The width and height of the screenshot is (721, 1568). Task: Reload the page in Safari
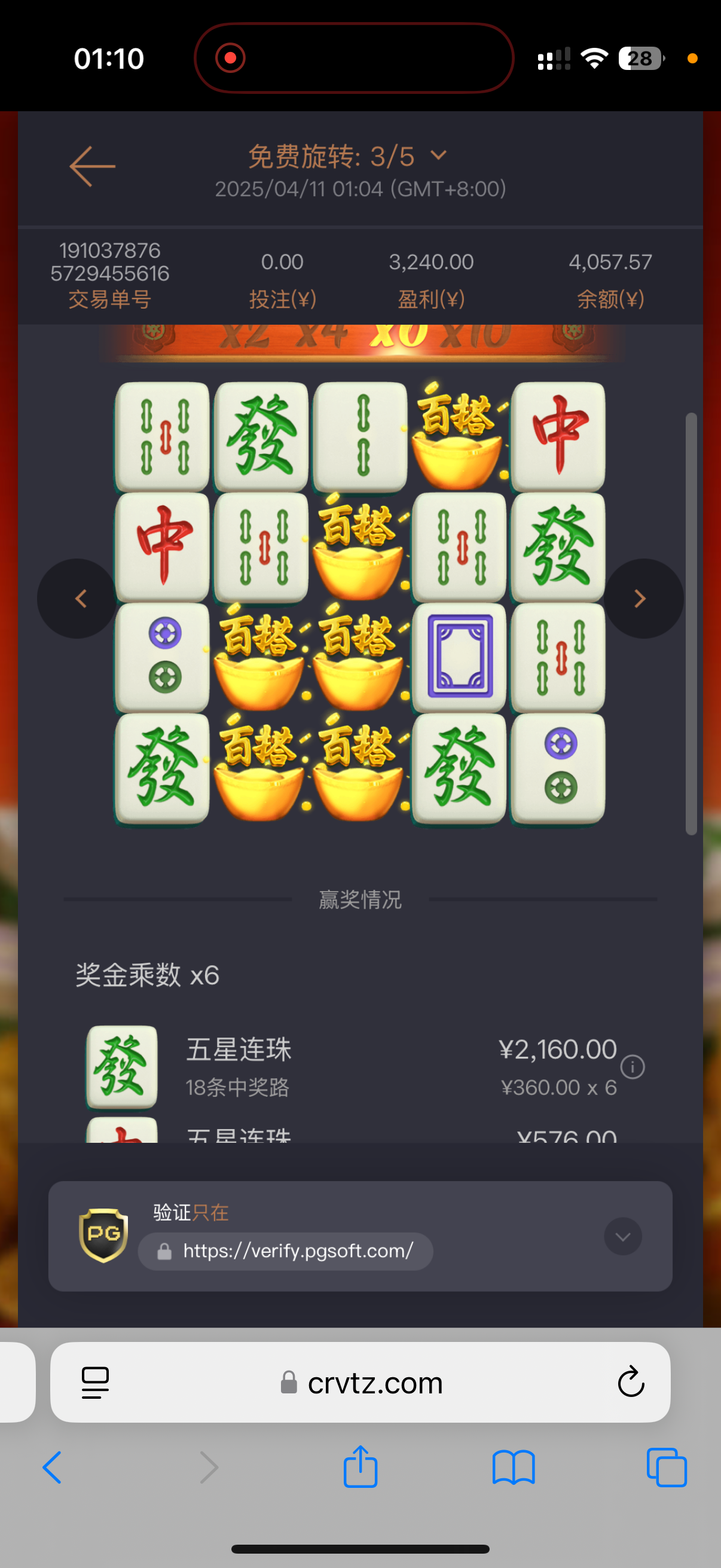pyautogui.click(x=630, y=1383)
